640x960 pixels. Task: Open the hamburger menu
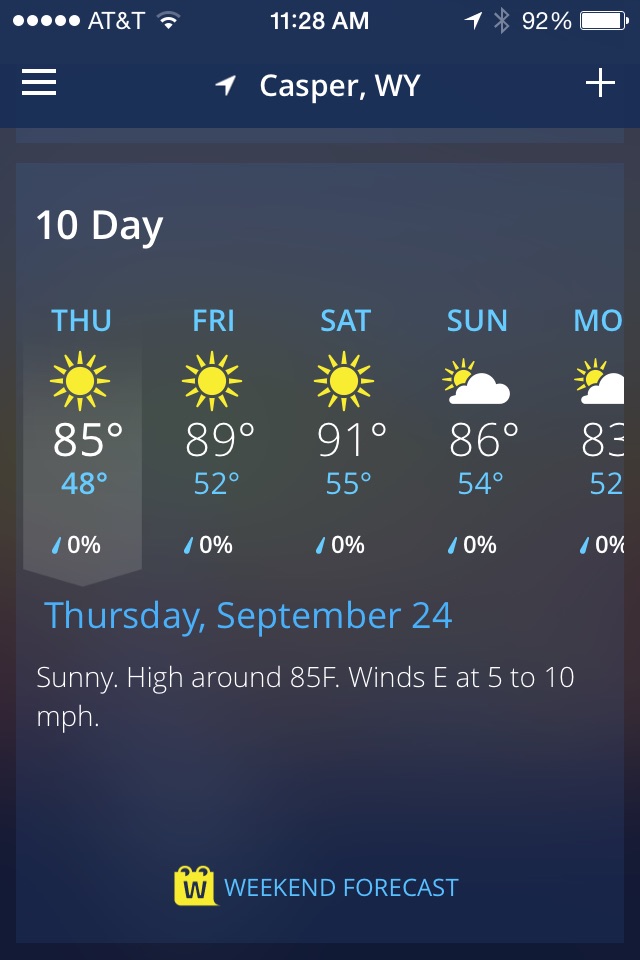(39, 84)
